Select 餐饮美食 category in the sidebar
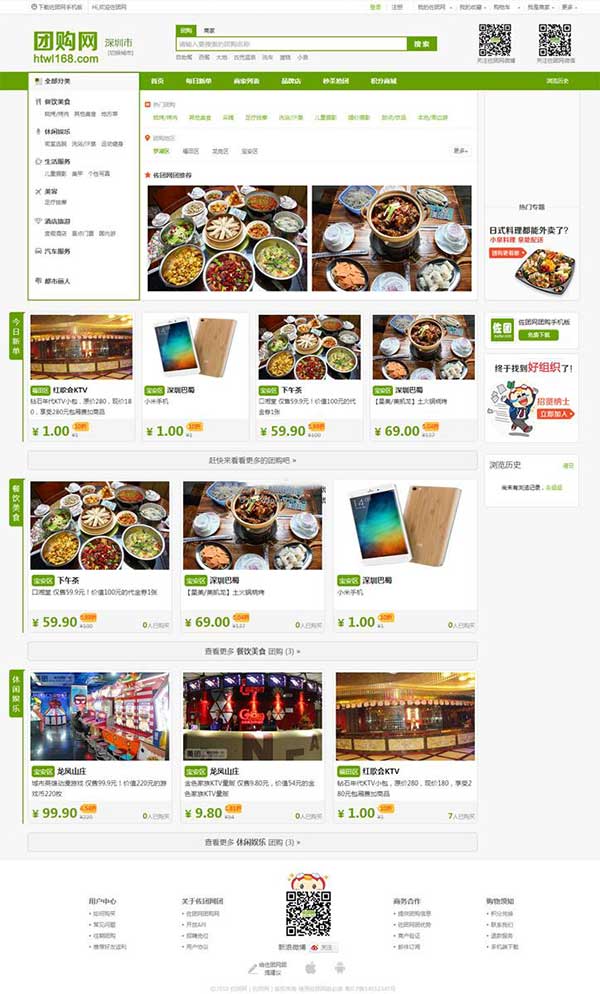The image size is (600, 994). (x=57, y=102)
